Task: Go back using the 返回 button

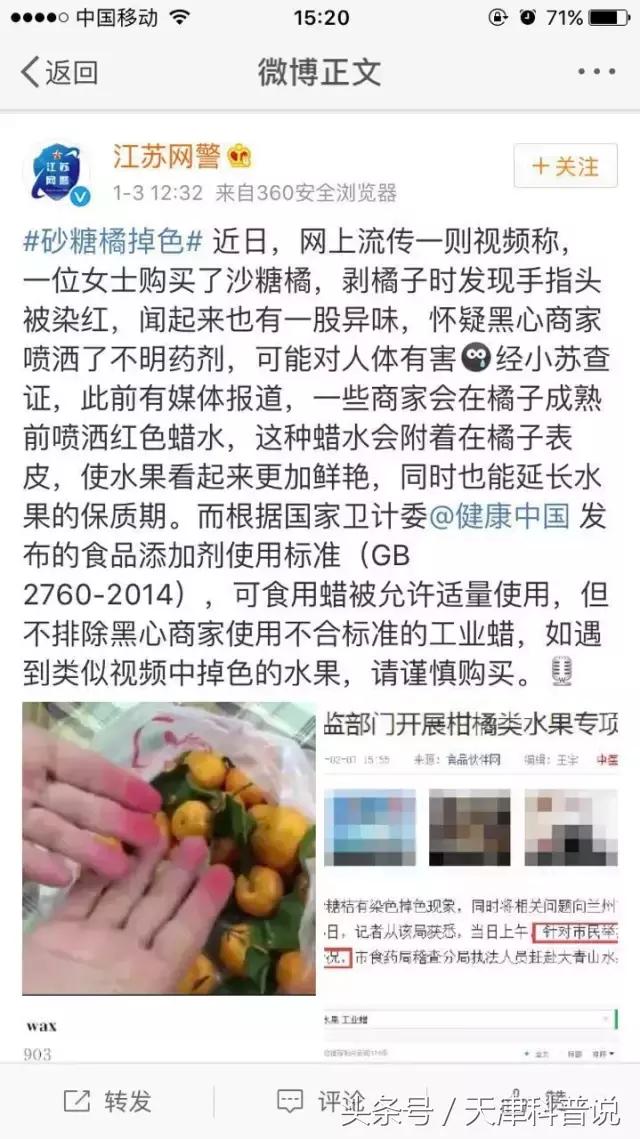Action: point(58,72)
